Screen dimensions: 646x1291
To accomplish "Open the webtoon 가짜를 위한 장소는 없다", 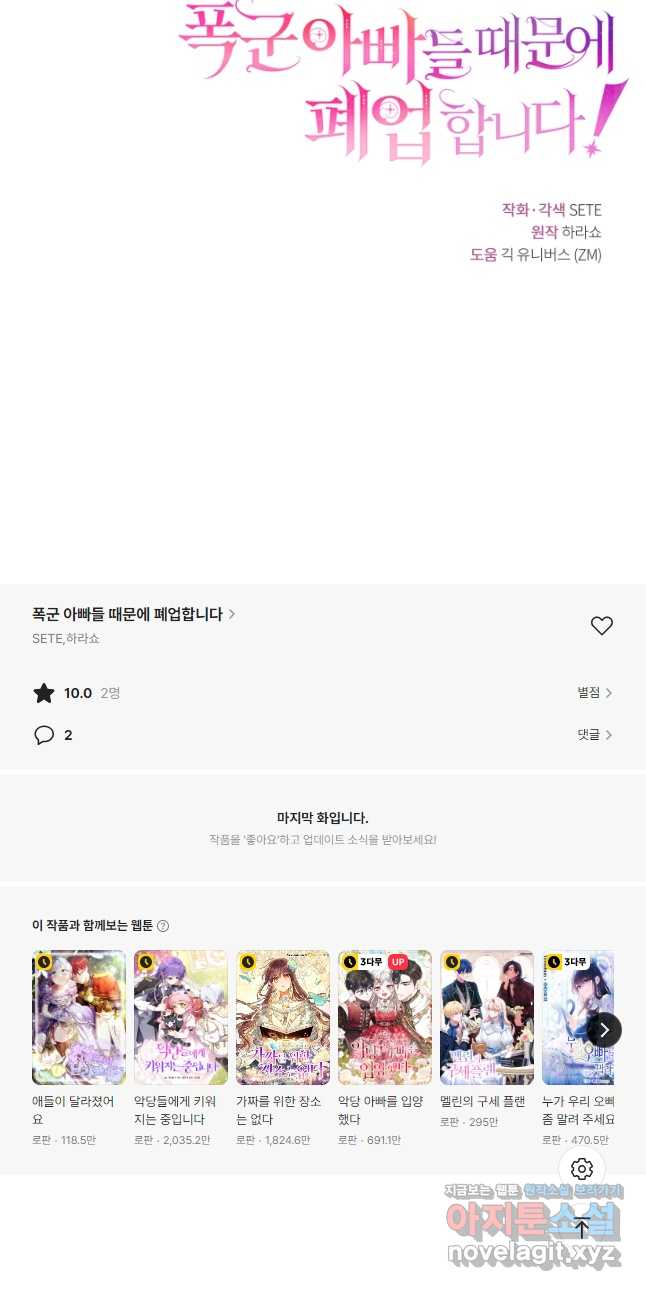I will [x=283, y=1018].
